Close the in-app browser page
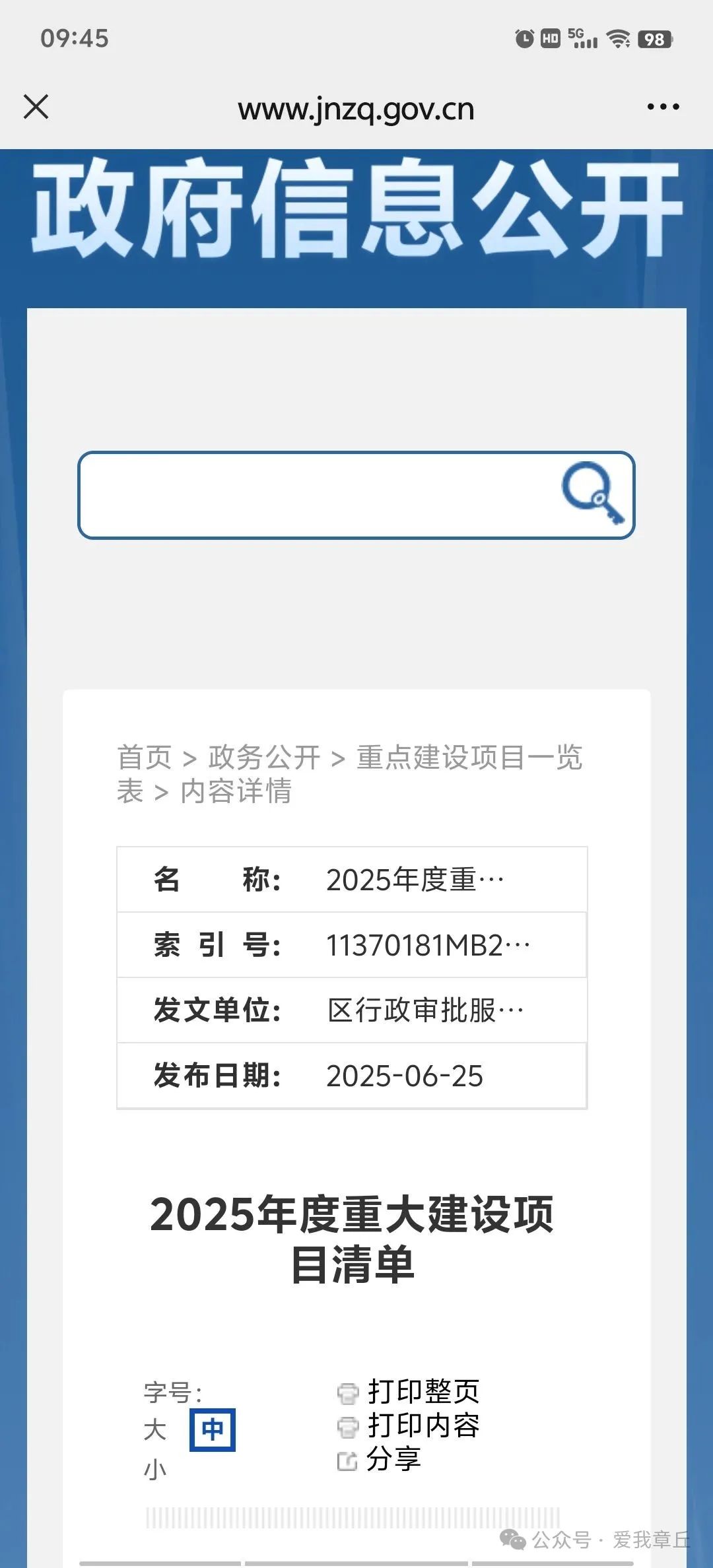 click(x=36, y=106)
